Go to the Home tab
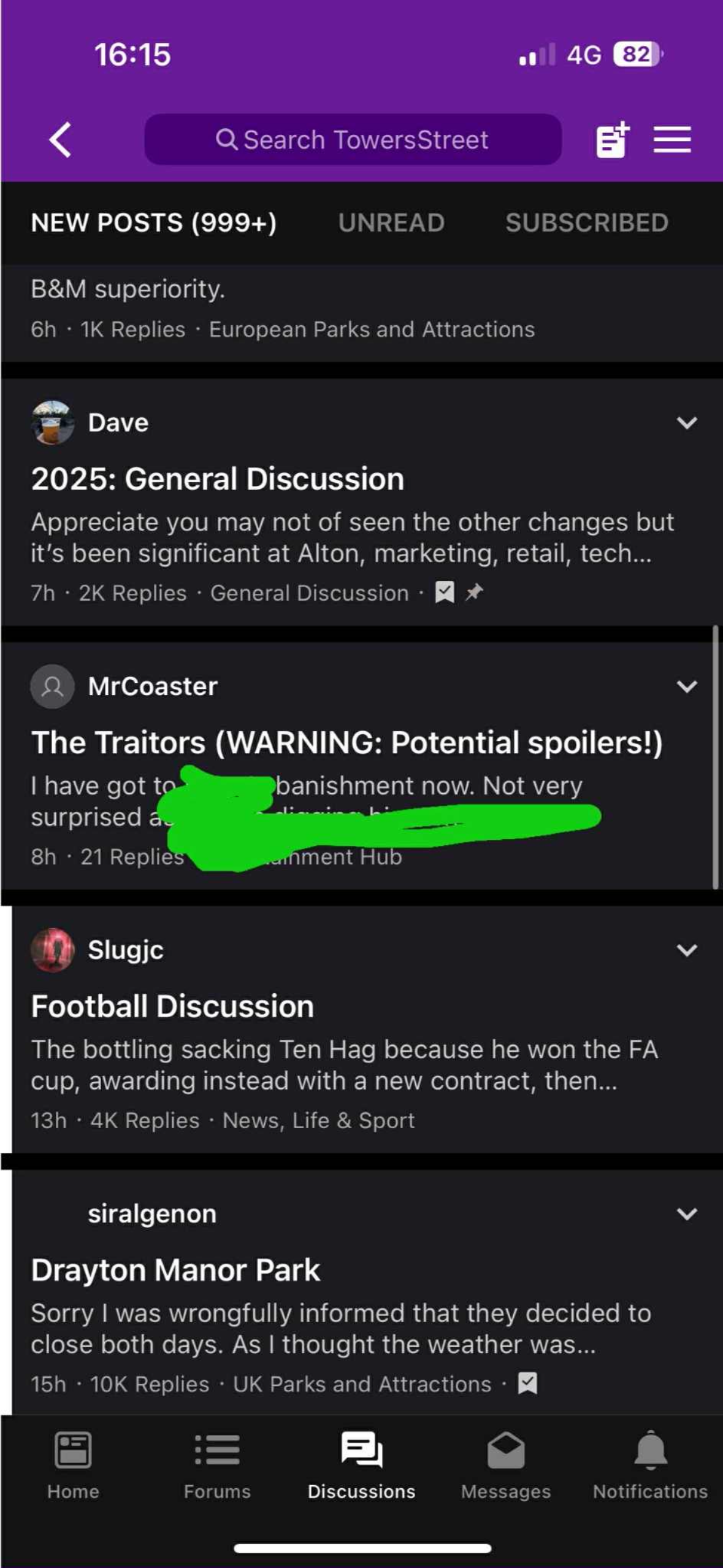The image size is (723, 1568). click(73, 1465)
